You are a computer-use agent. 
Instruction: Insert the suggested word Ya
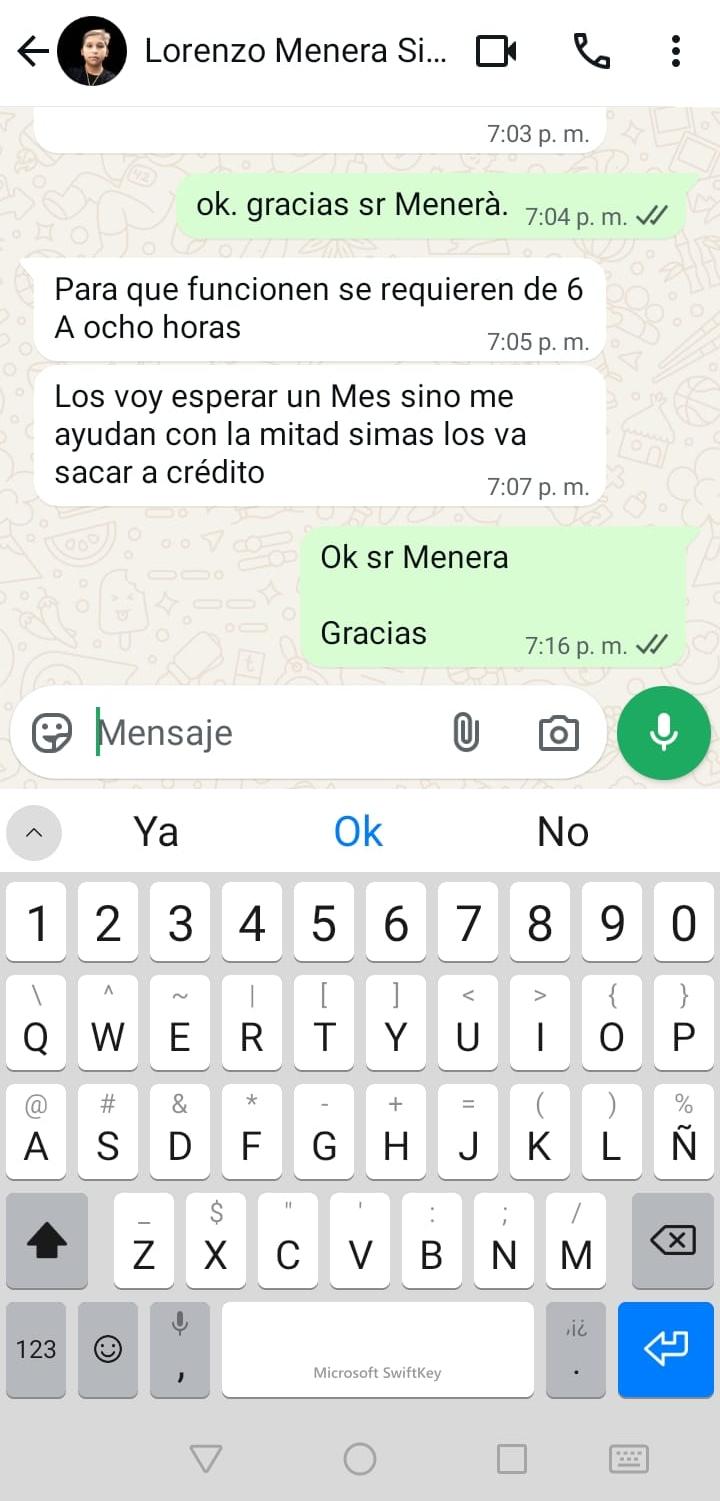[156, 832]
